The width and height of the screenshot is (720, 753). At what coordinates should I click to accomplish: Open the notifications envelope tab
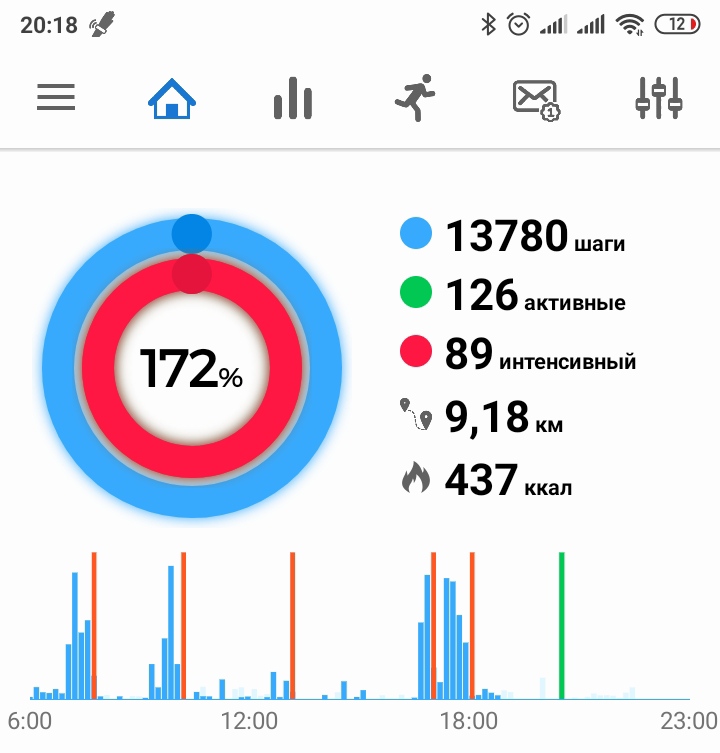pyautogui.click(x=535, y=99)
